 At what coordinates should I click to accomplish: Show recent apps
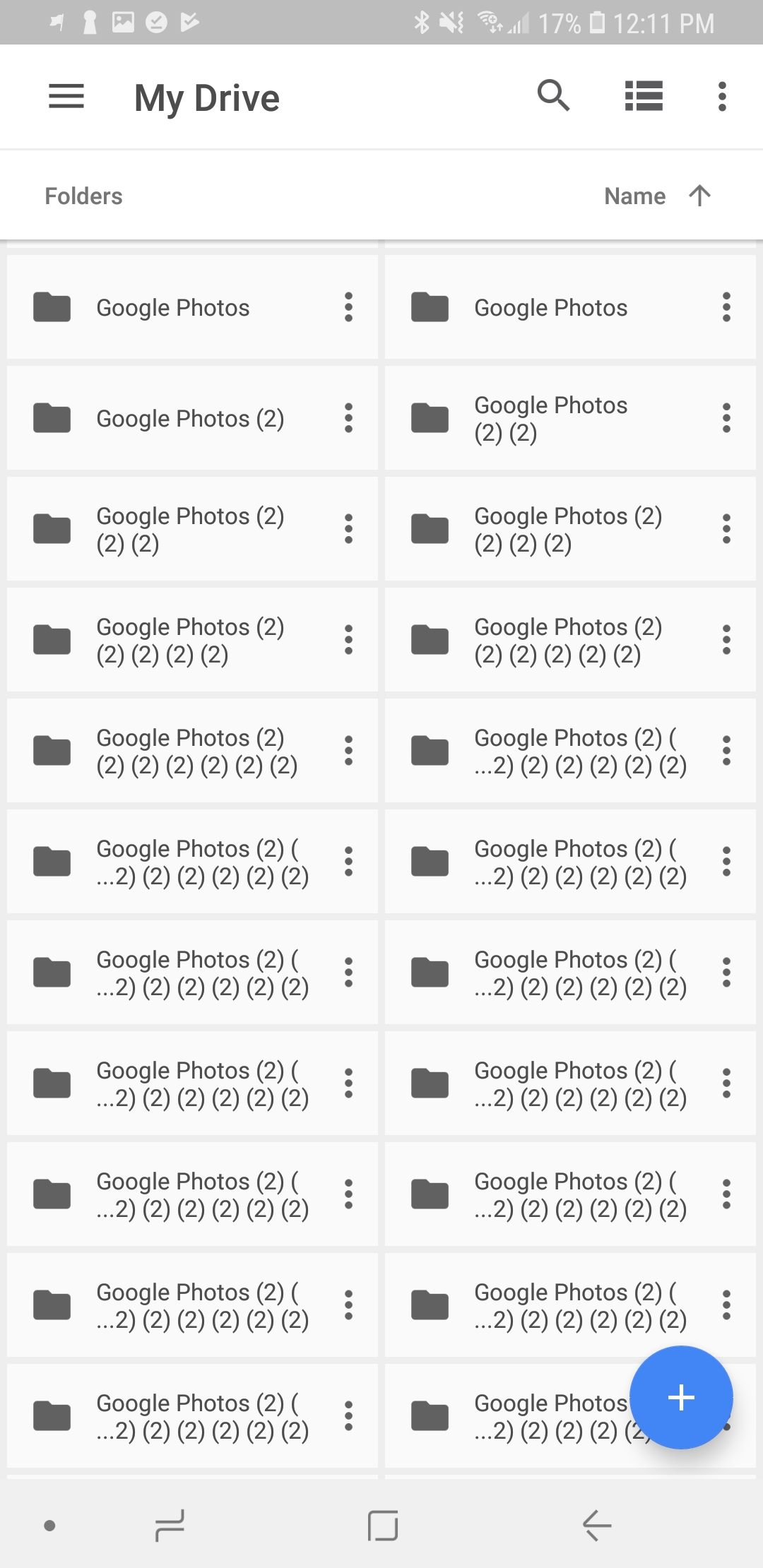click(170, 1526)
